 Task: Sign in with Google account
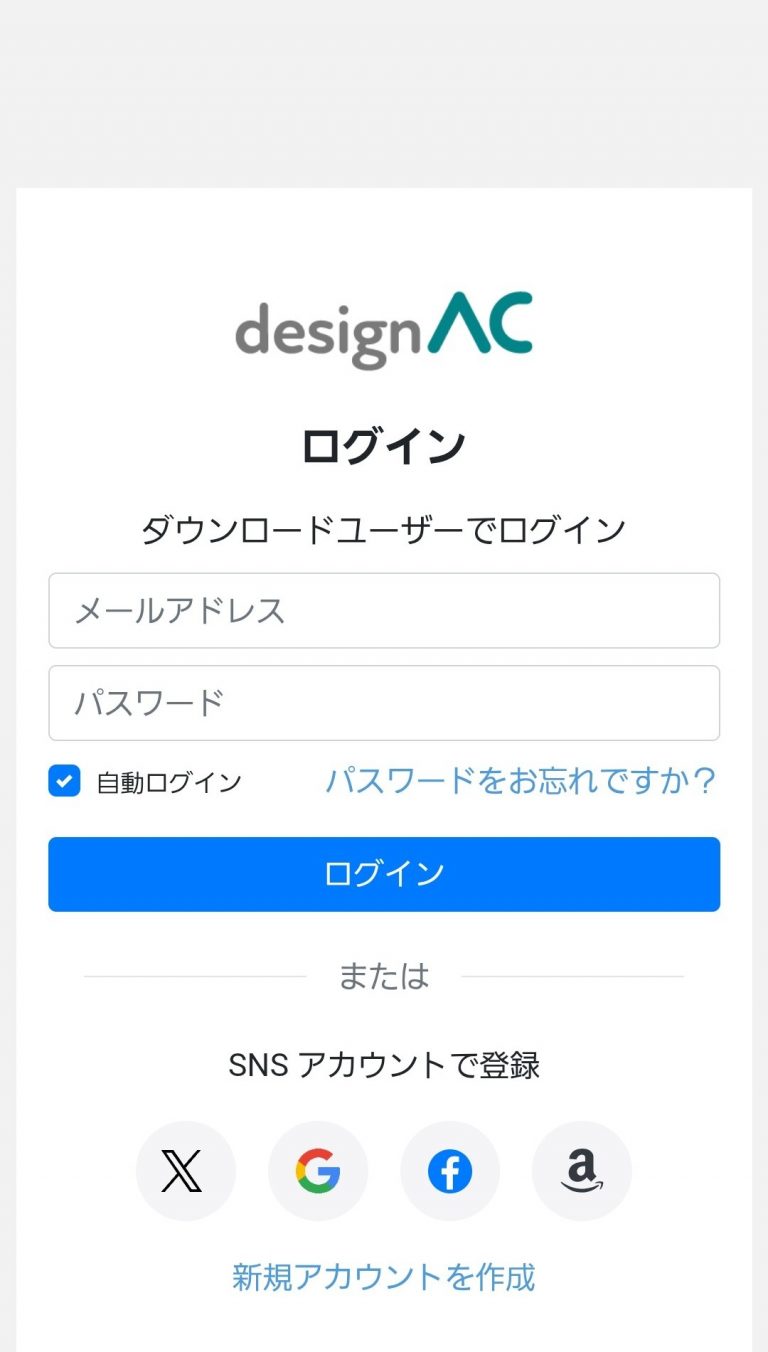[318, 1171]
